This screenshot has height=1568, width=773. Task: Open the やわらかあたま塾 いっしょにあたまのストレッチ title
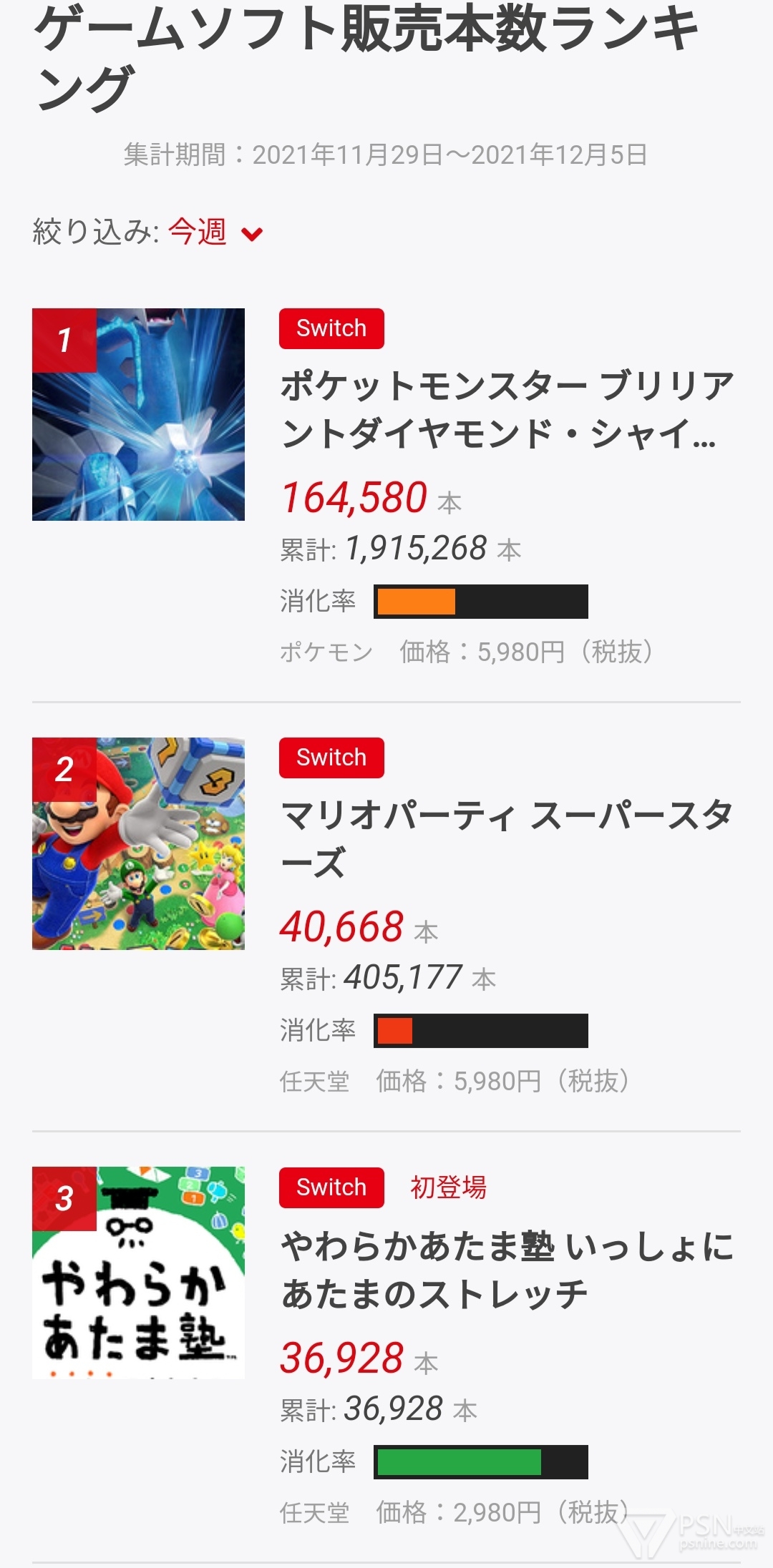click(x=507, y=1270)
